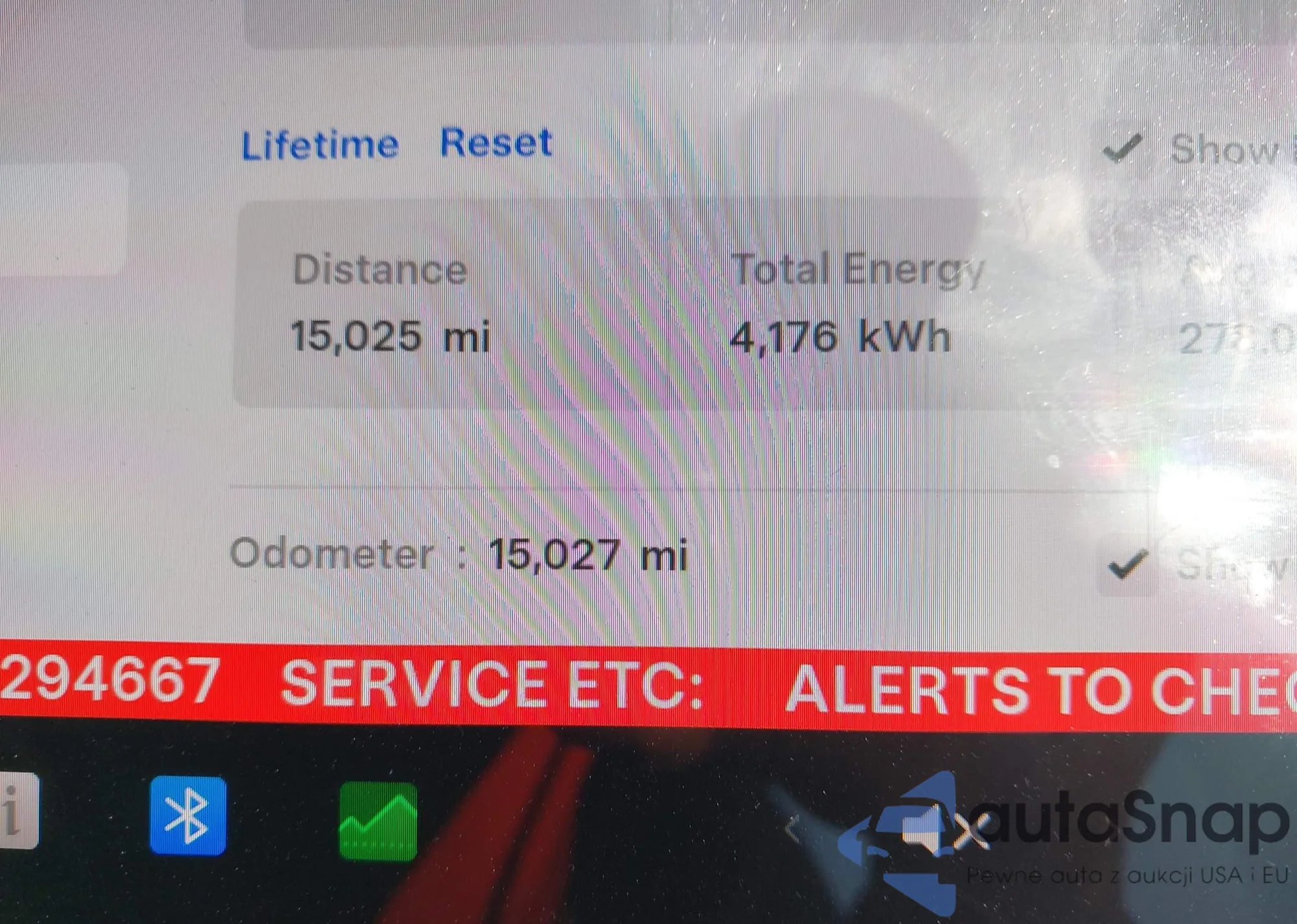Reset the Lifetime trip counter
Viewport: 1297px width, 924px height.
click(x=496, y=143)
